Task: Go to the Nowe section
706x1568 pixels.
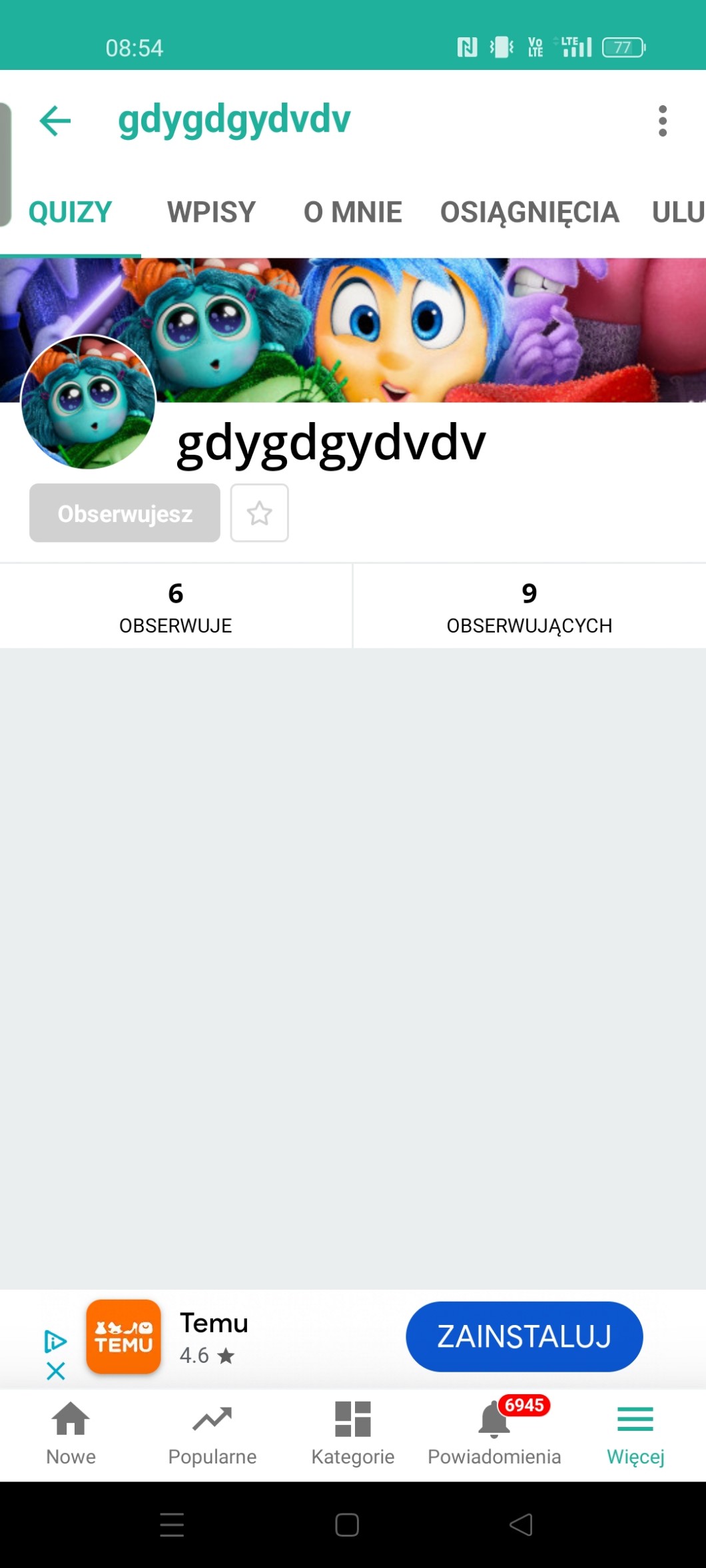Action: [71, 1434]
